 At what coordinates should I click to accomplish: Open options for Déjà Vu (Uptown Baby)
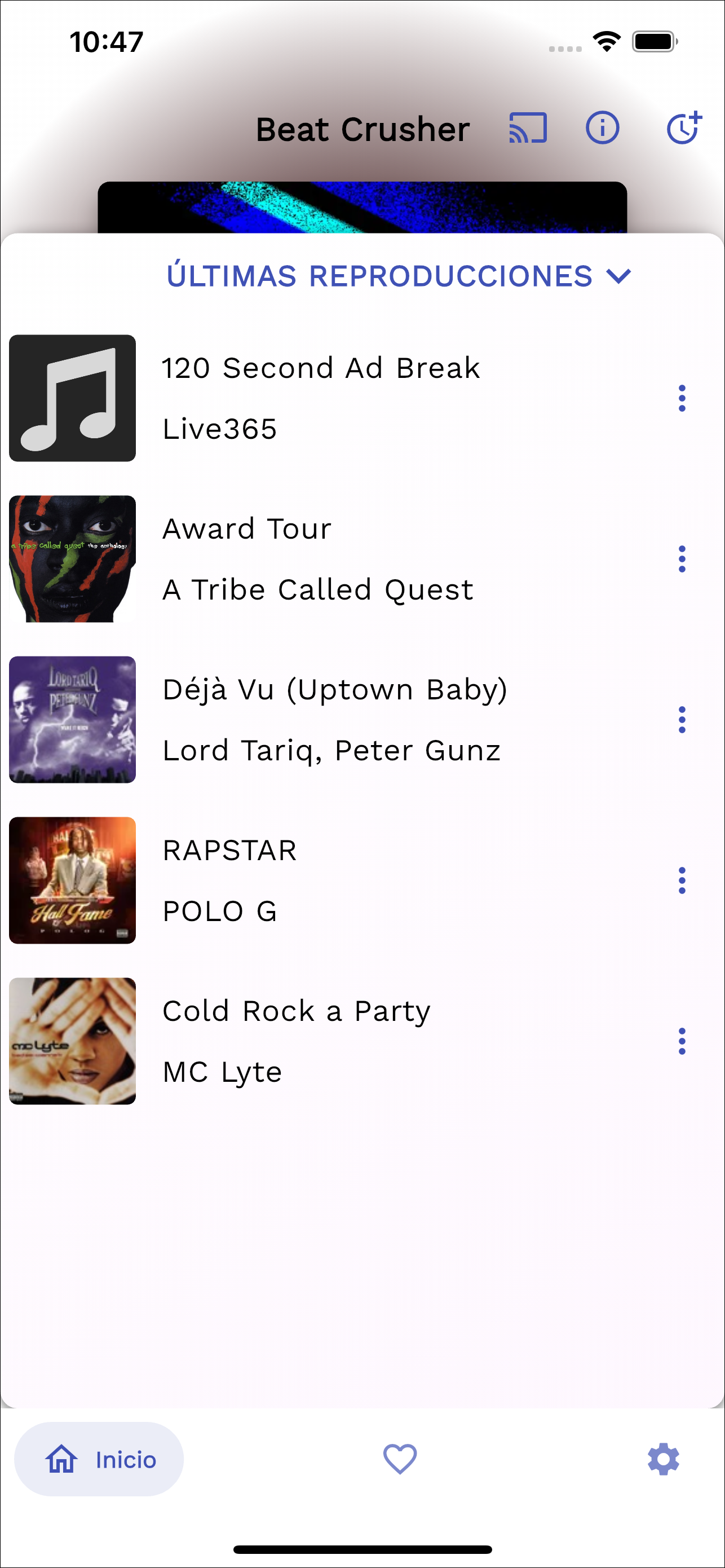pyautogui.click(x=682, y=720)
